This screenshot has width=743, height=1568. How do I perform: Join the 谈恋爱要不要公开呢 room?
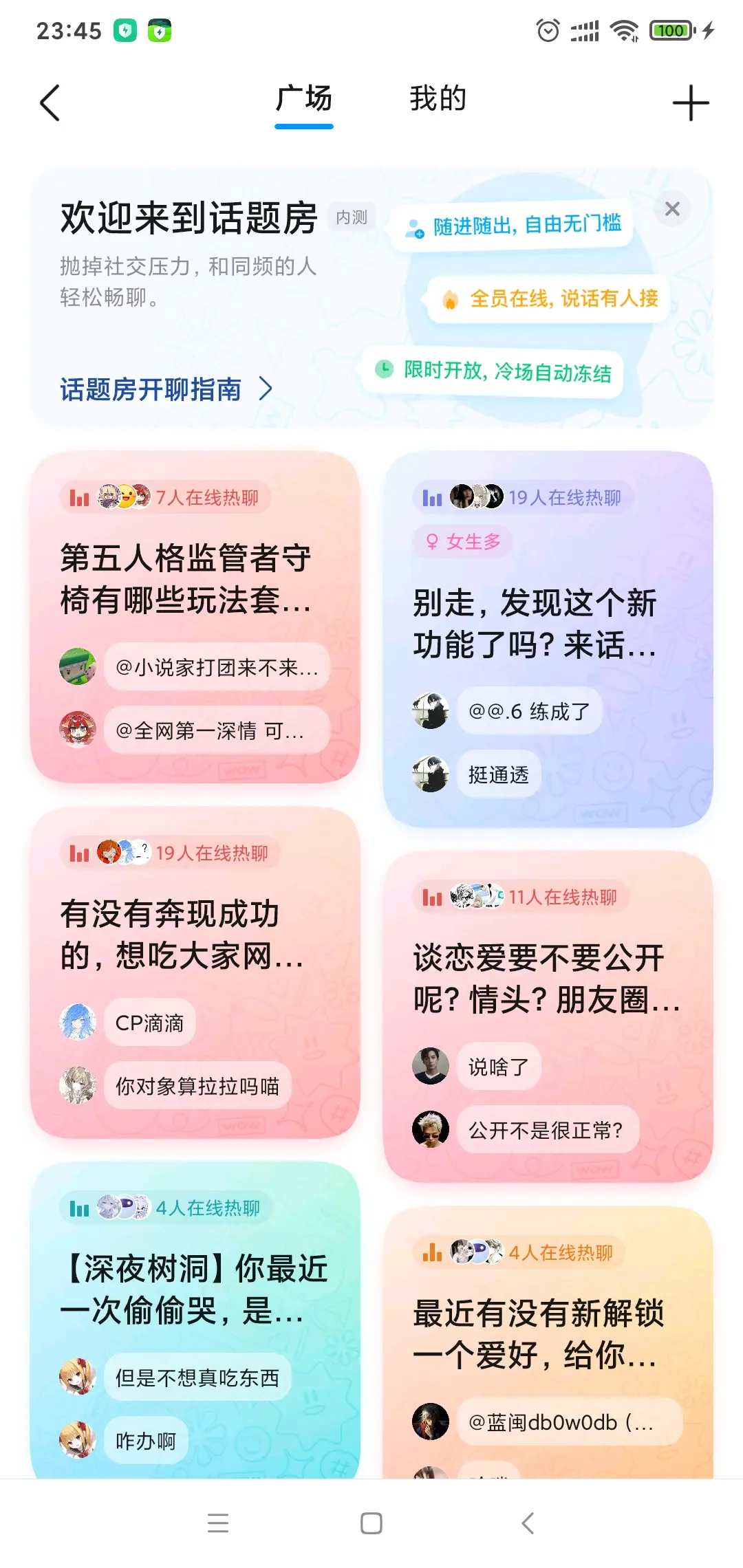coord(548,1016)
